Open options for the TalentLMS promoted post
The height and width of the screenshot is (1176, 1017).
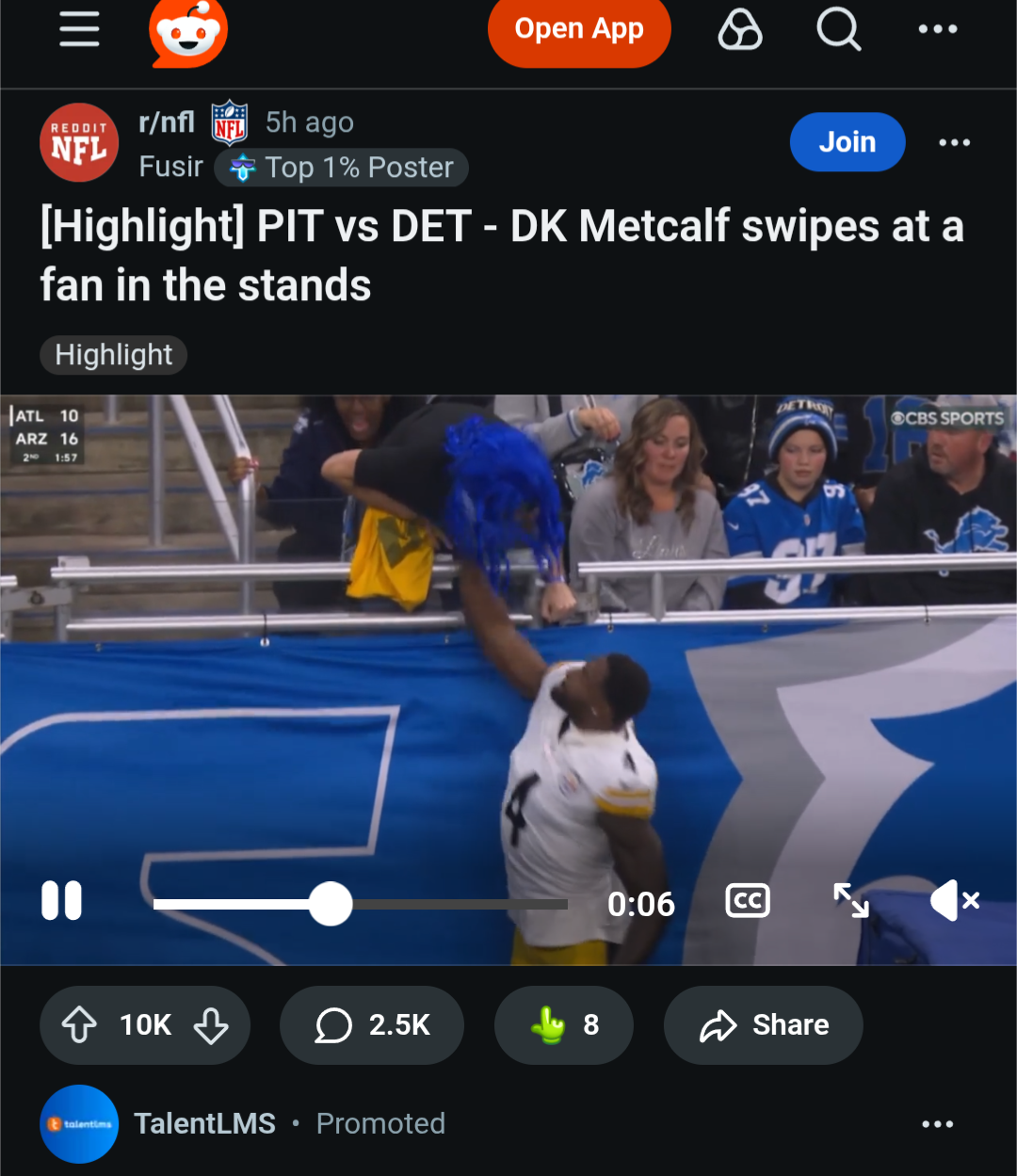click(x=937, y=1124)
